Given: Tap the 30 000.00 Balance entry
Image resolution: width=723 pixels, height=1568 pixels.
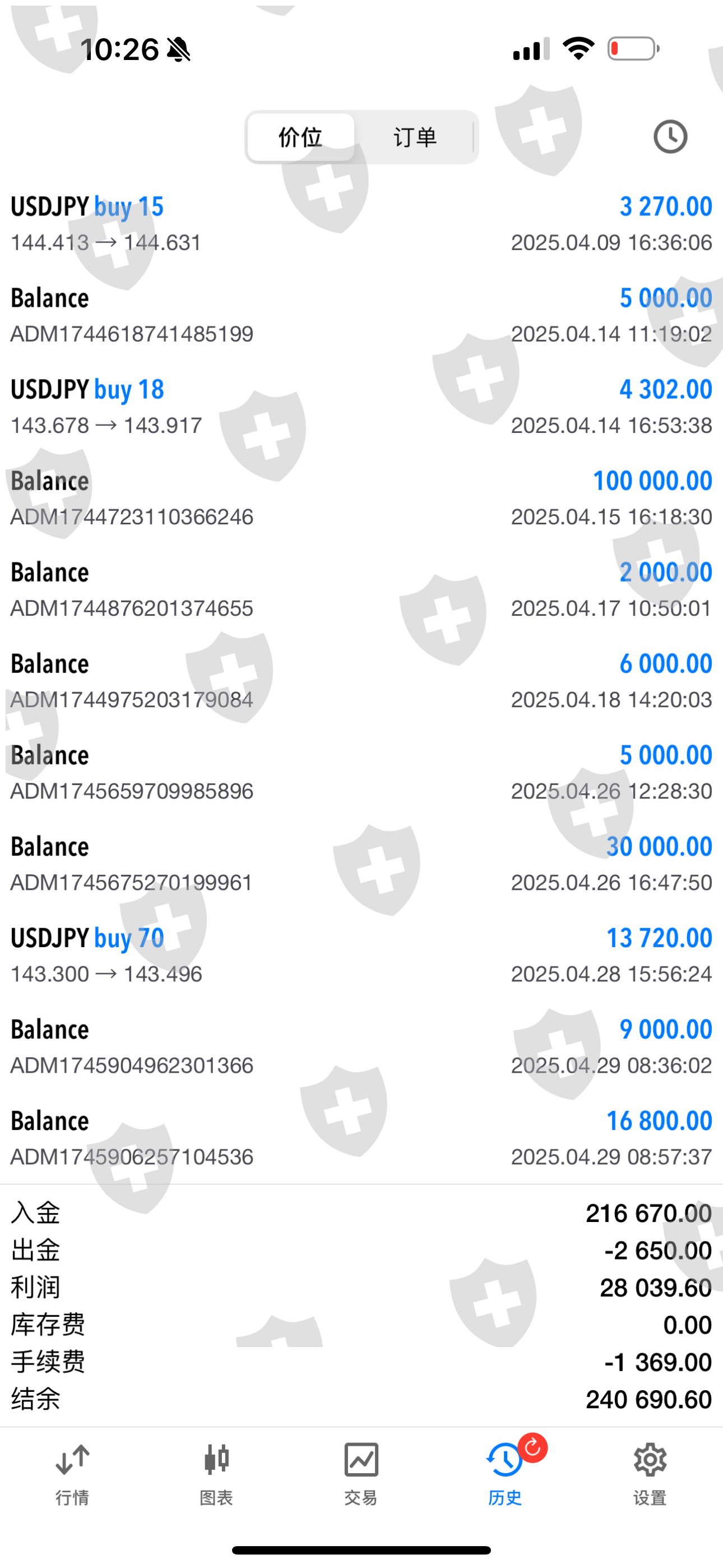Looking at the screenshot, I should 361,863.
